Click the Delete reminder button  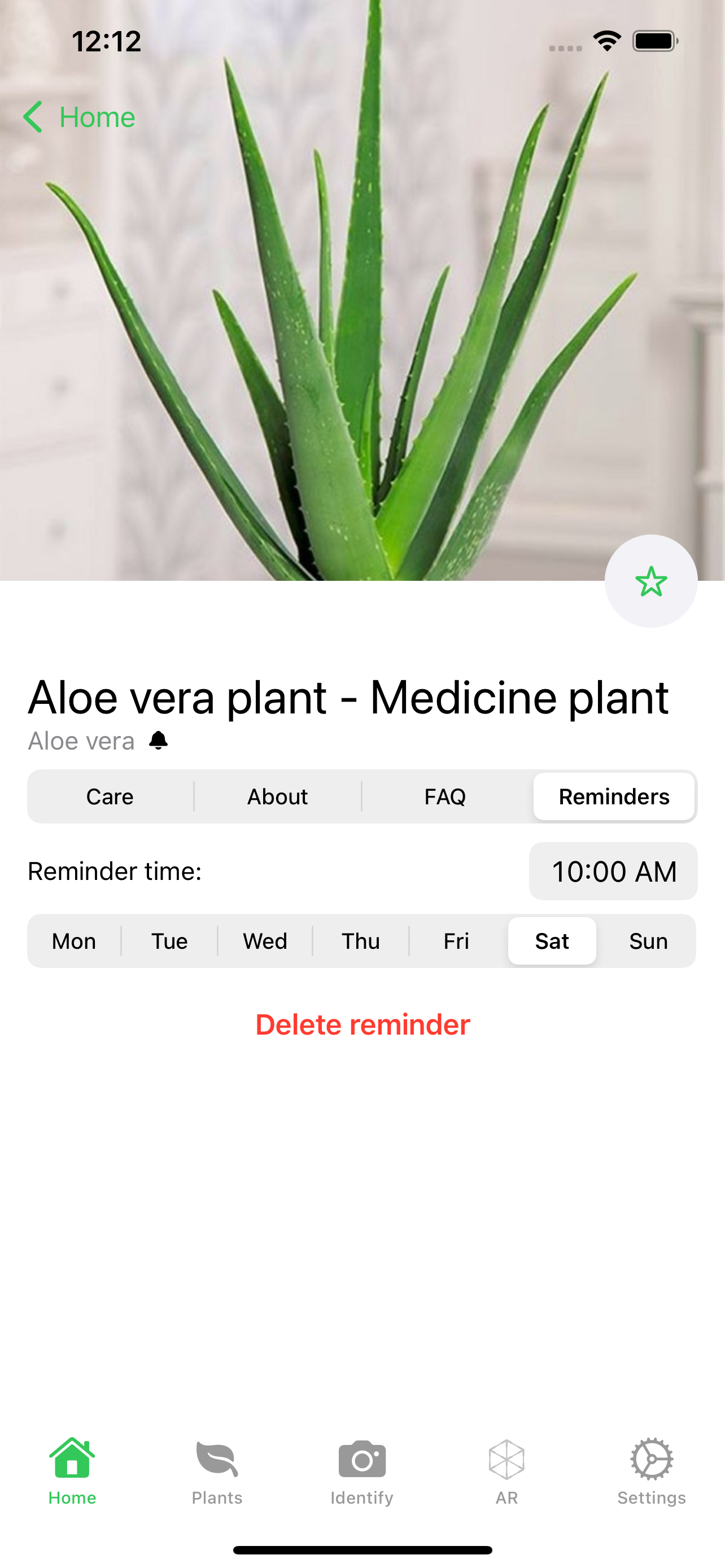pos(362,1024)
